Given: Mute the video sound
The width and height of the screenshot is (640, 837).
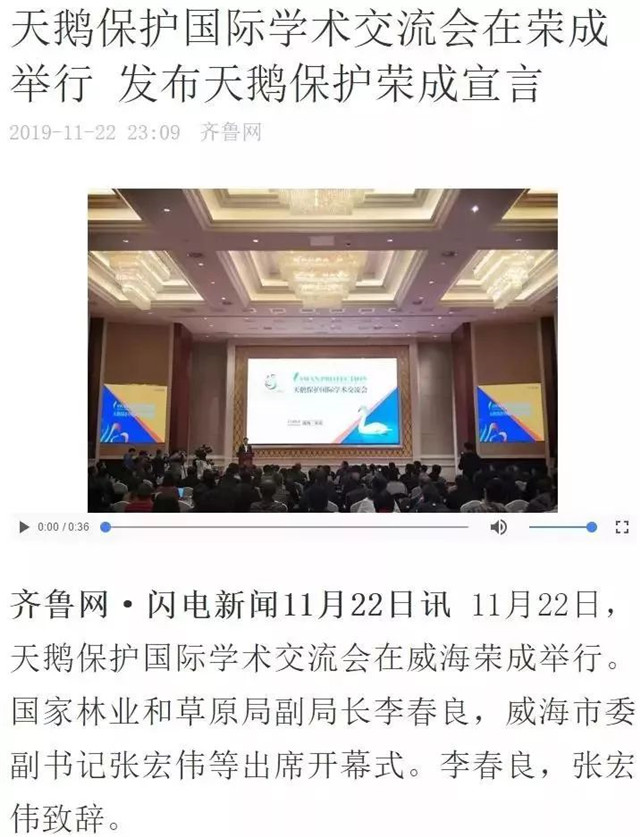Looking at the screenshot, I should [498, 527].
